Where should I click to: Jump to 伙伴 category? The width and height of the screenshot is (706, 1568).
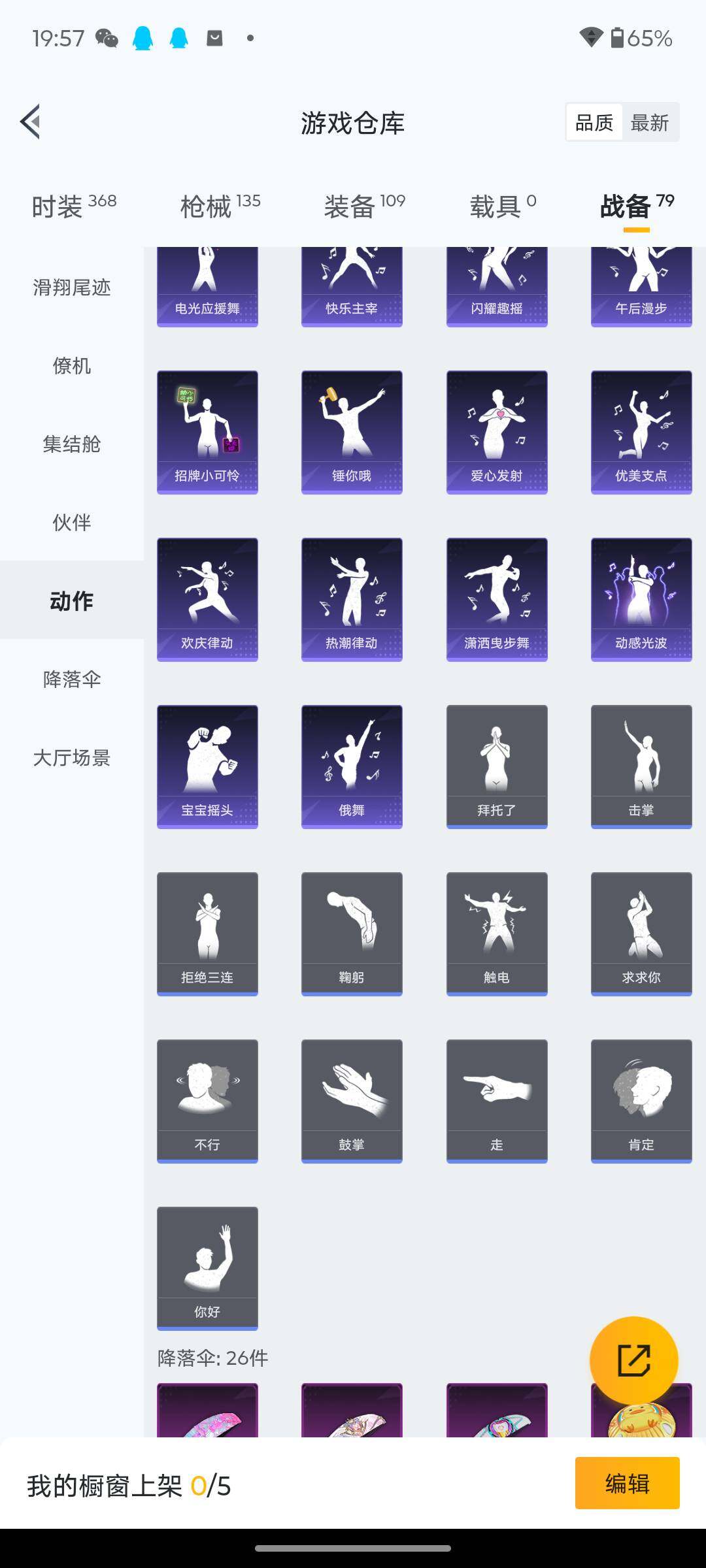point(72,523)
